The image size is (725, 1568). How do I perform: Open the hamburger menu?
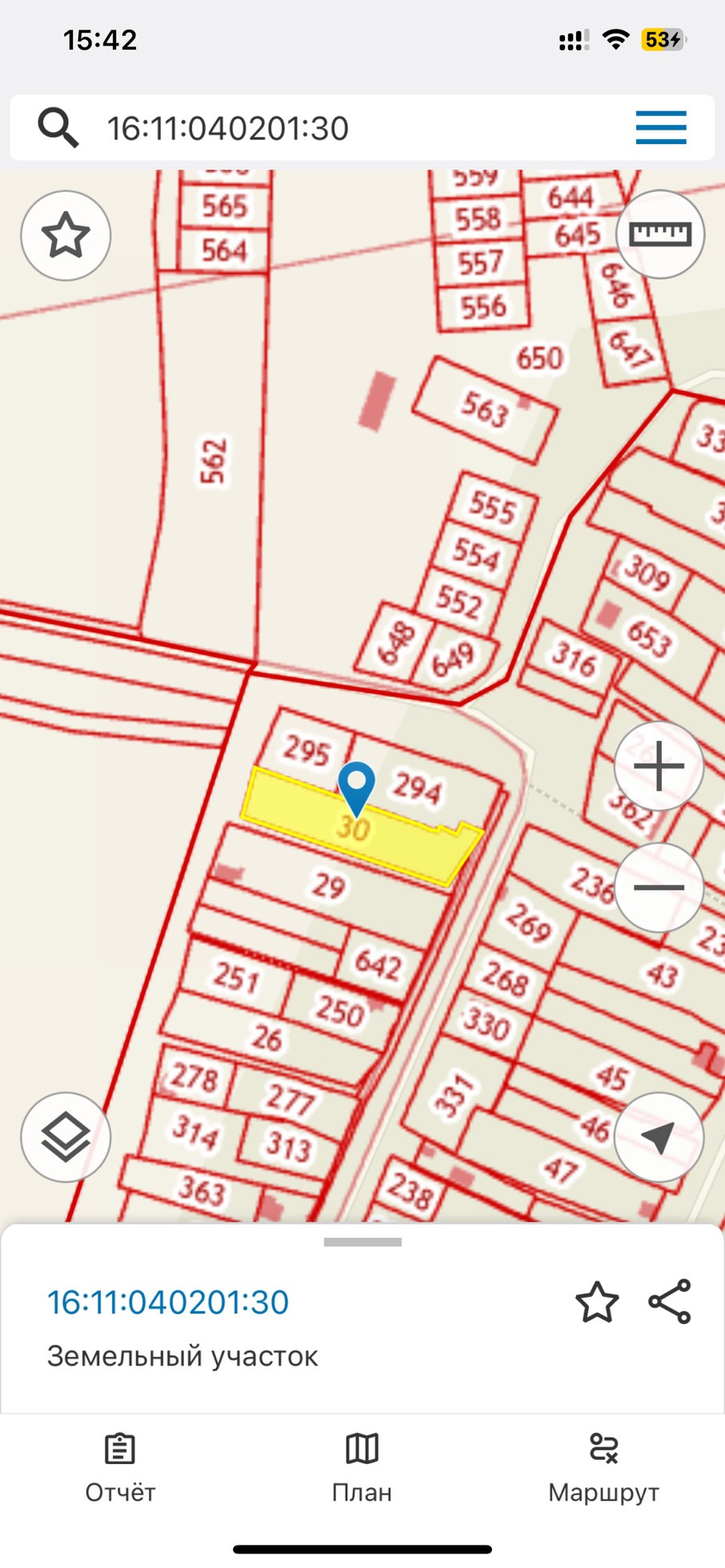pyautogui.click(x=661, y=128)
